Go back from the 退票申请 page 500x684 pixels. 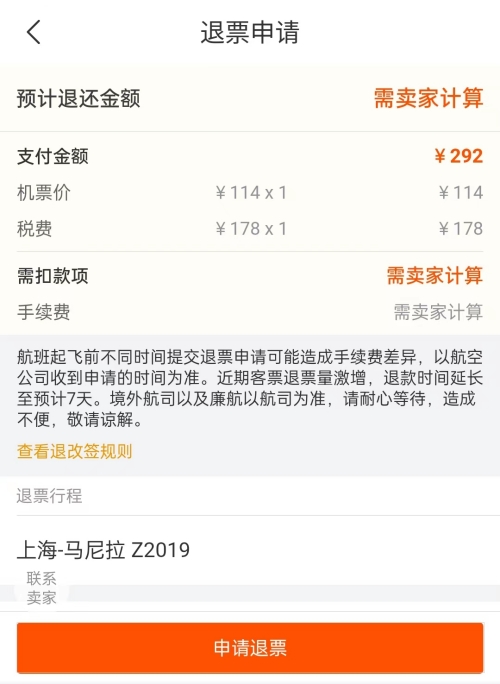(34, 32)
